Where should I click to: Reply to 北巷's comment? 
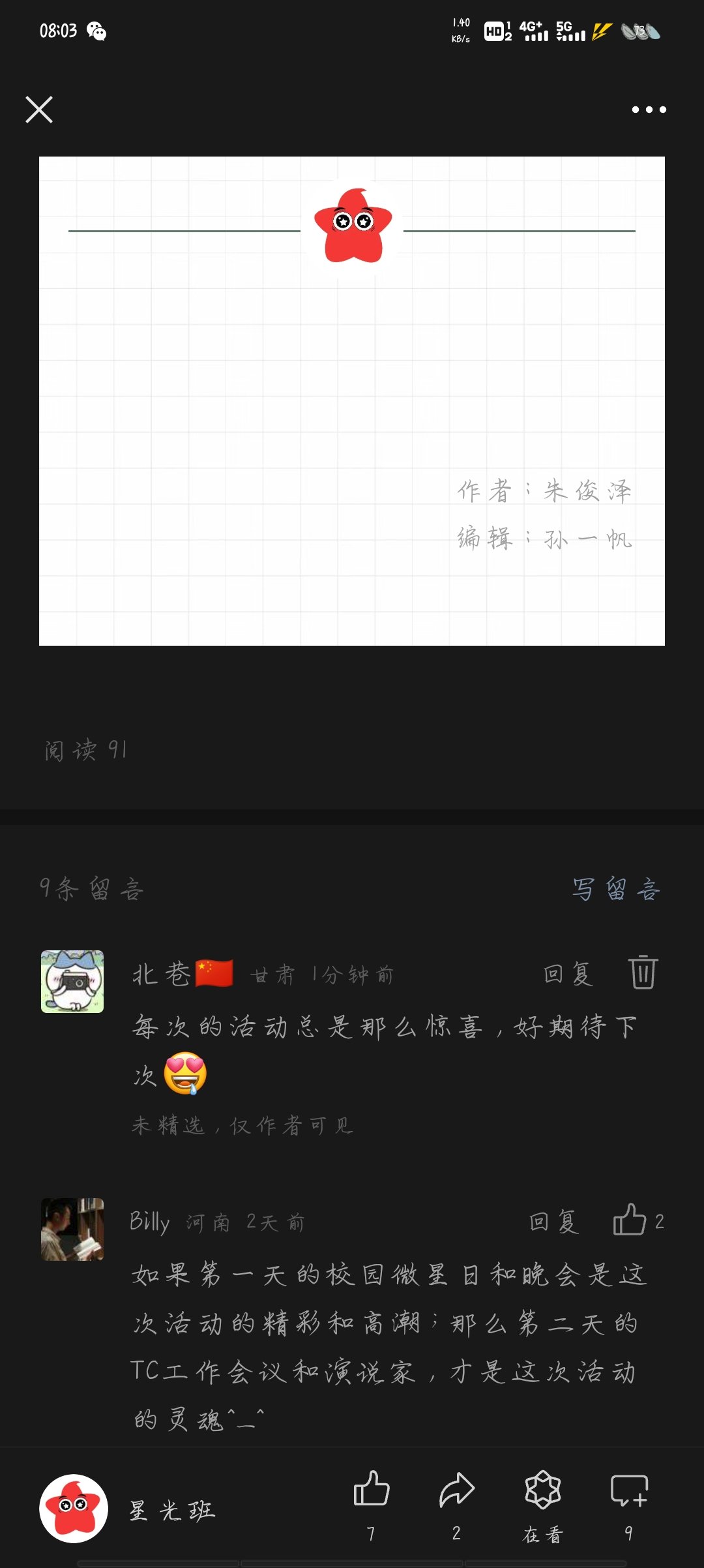click(568, 974)
